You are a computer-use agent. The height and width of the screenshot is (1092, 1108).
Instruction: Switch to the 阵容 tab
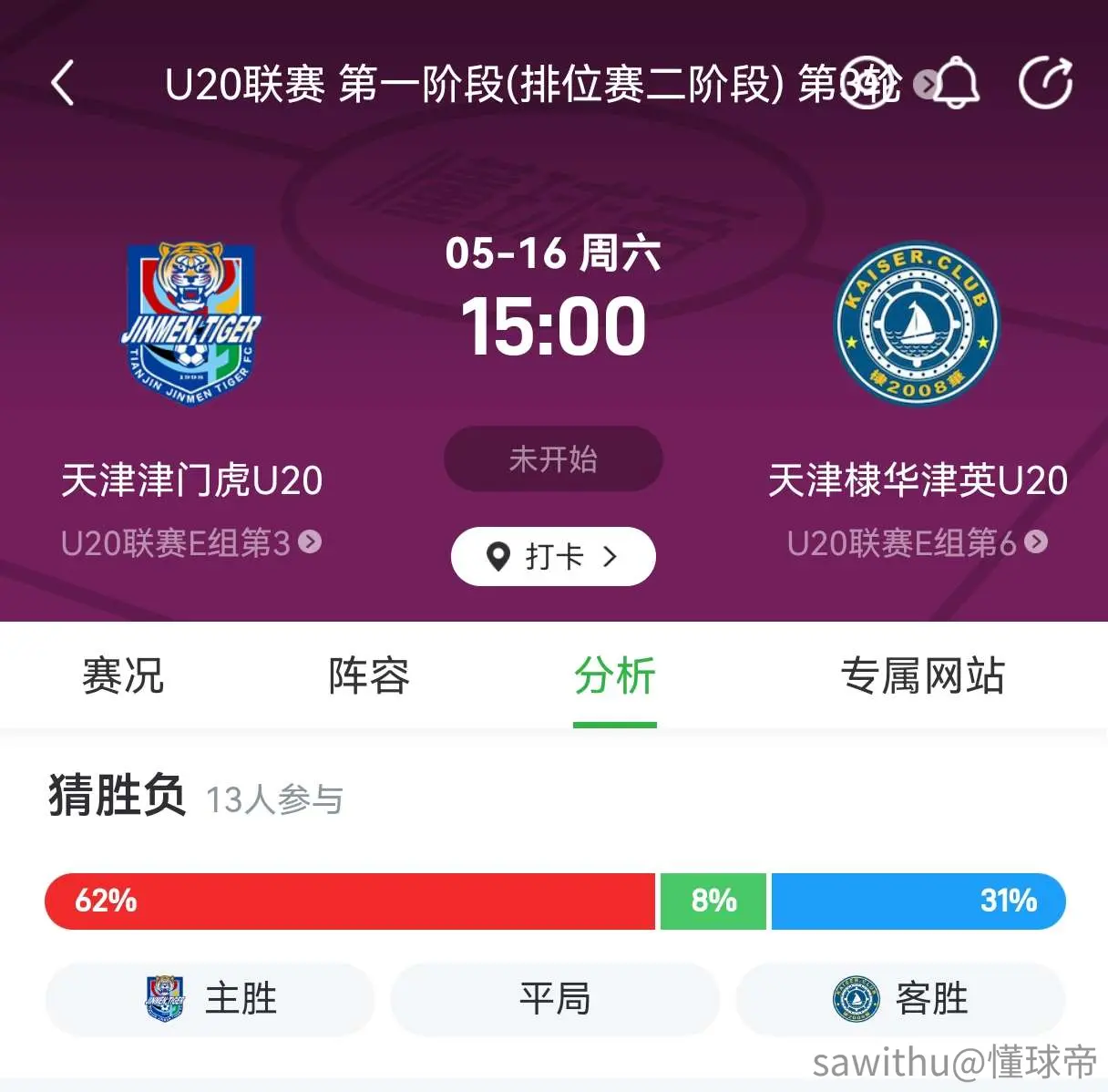(x=369, y=676)
